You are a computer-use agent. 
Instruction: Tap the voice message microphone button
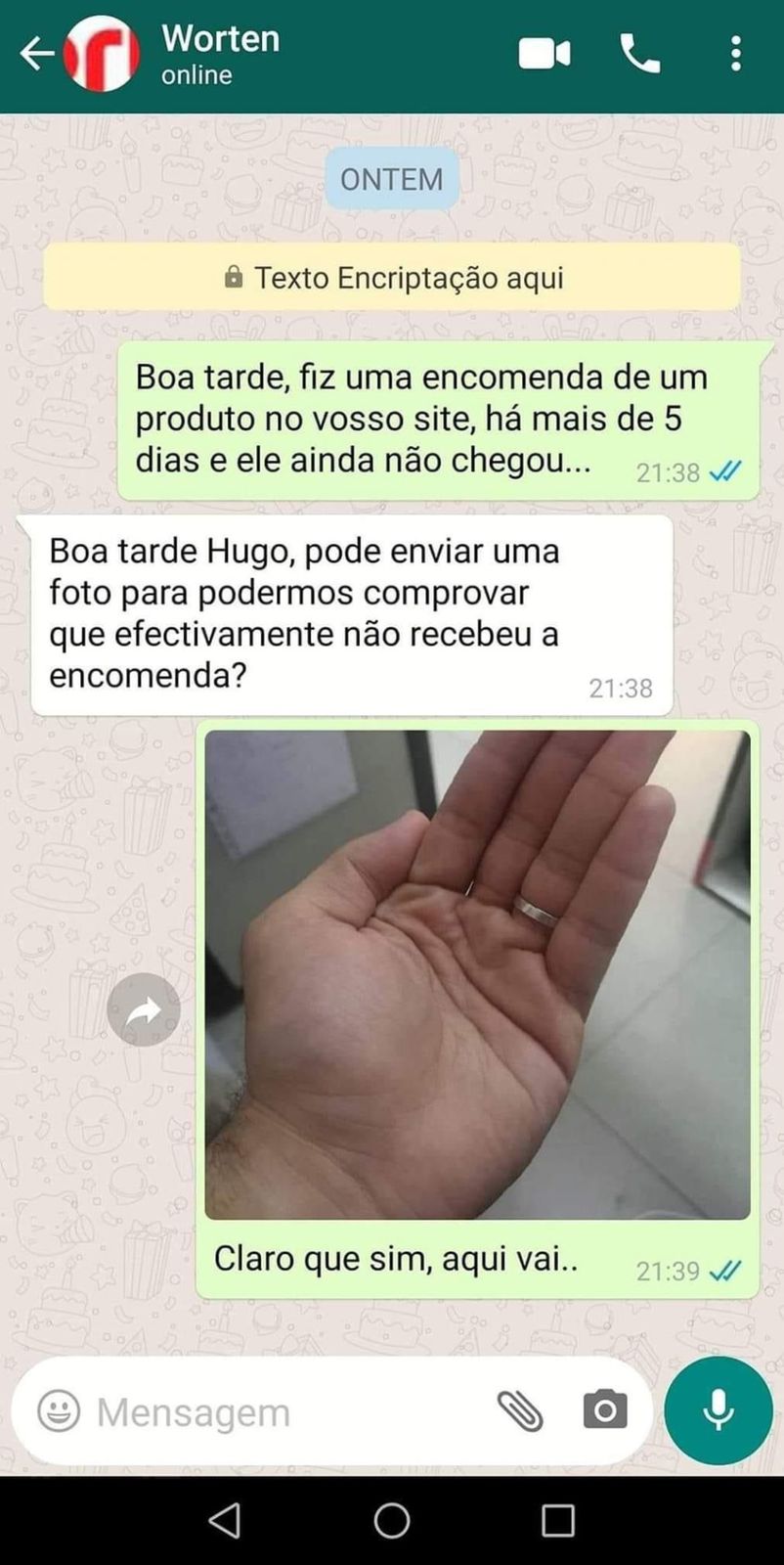[718, 1410]
